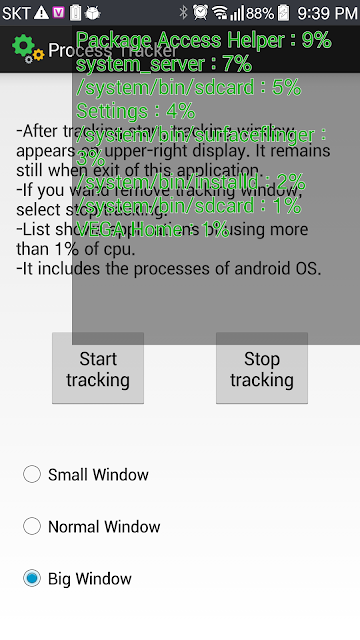Choose the Normal Window size
The width and height of the screenshot is (360, 640).
[92, 527]
